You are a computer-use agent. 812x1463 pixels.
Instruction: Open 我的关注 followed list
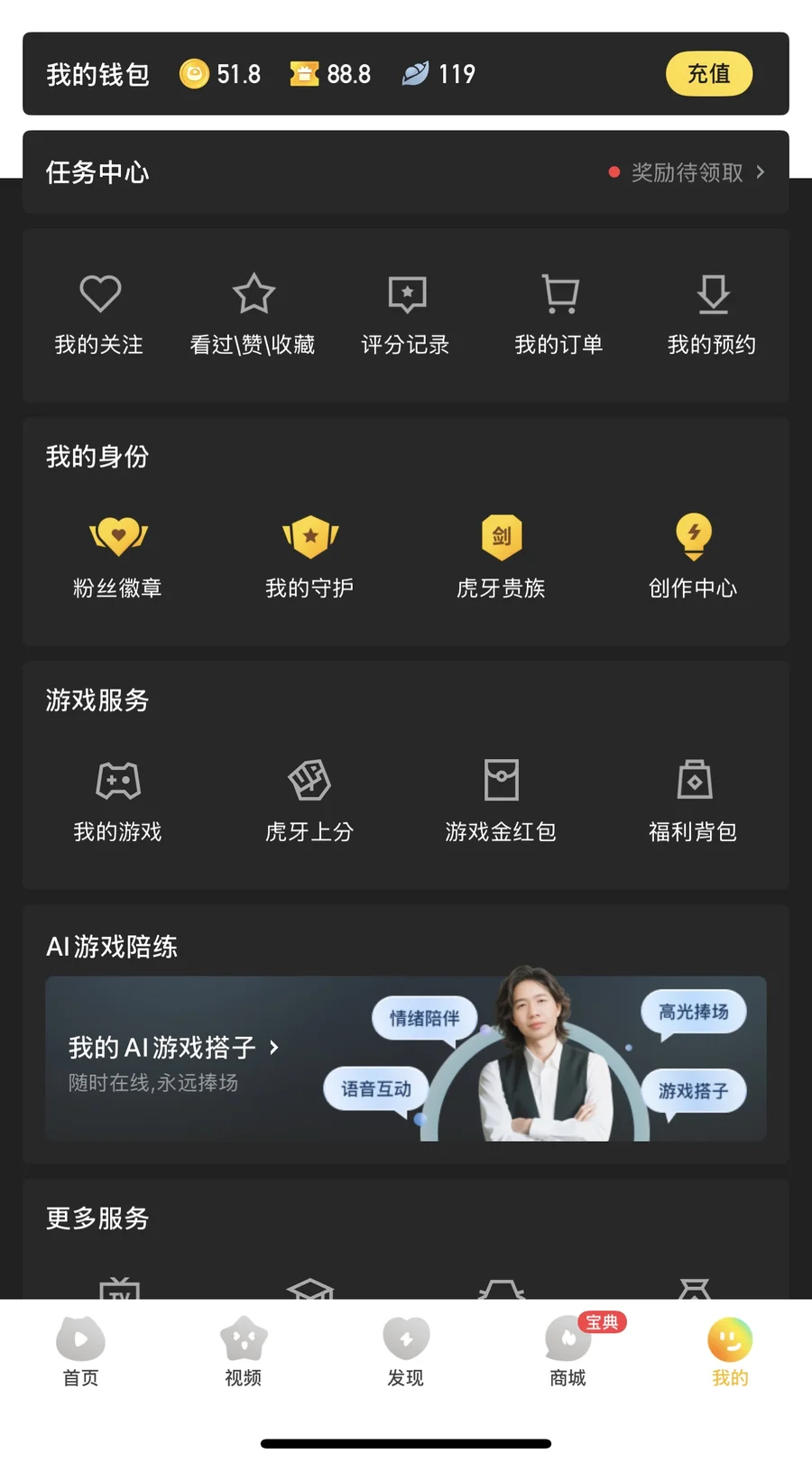tap(99, 313)
